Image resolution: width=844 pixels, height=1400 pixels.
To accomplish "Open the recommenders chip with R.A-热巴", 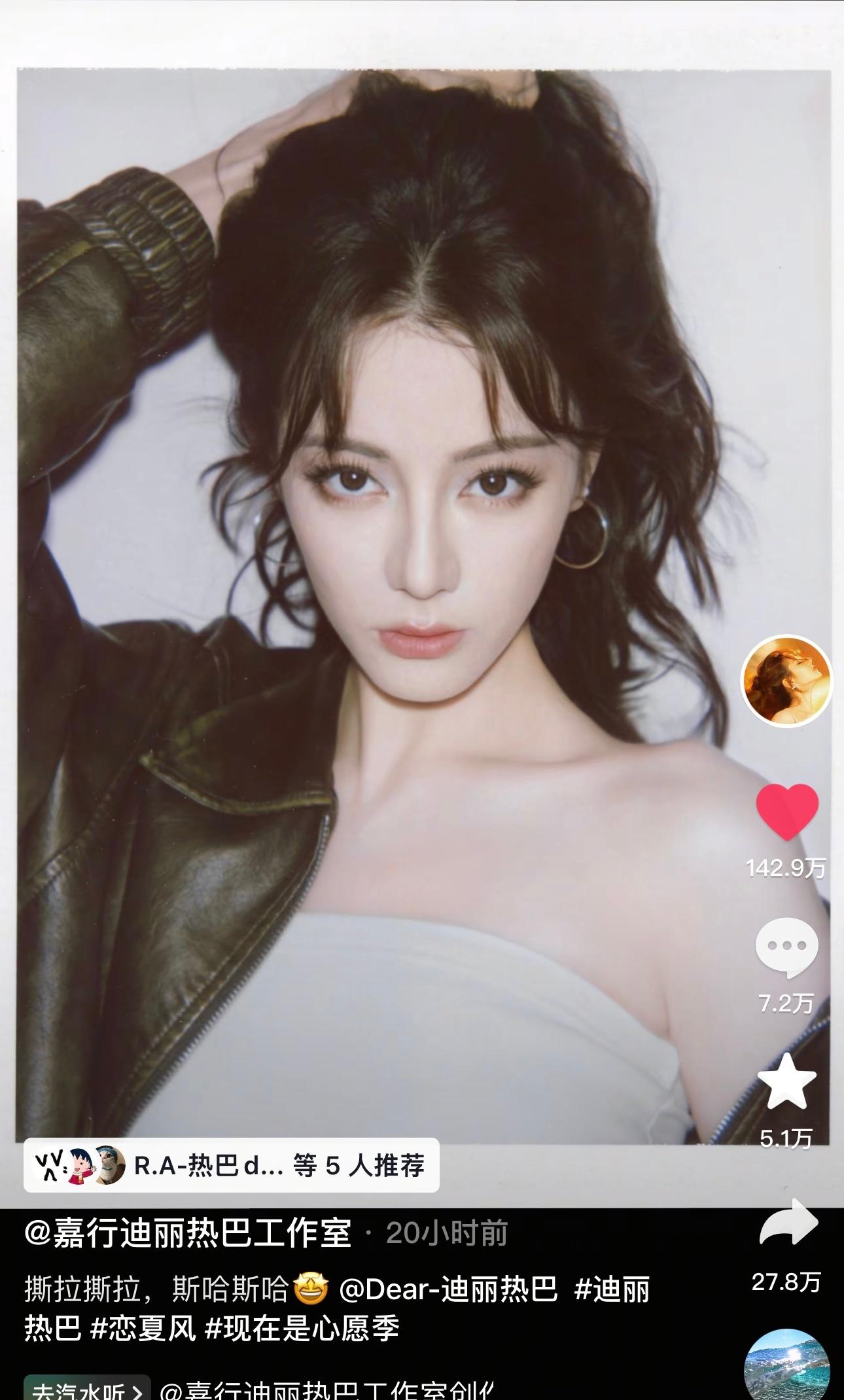I will [231, 1165].
